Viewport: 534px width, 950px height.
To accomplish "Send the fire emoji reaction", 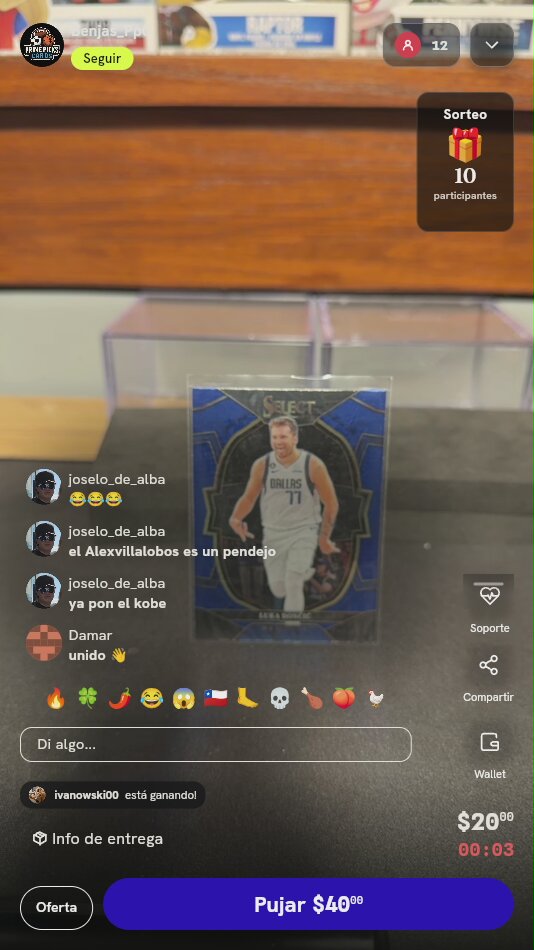I will tap(56, 699).
